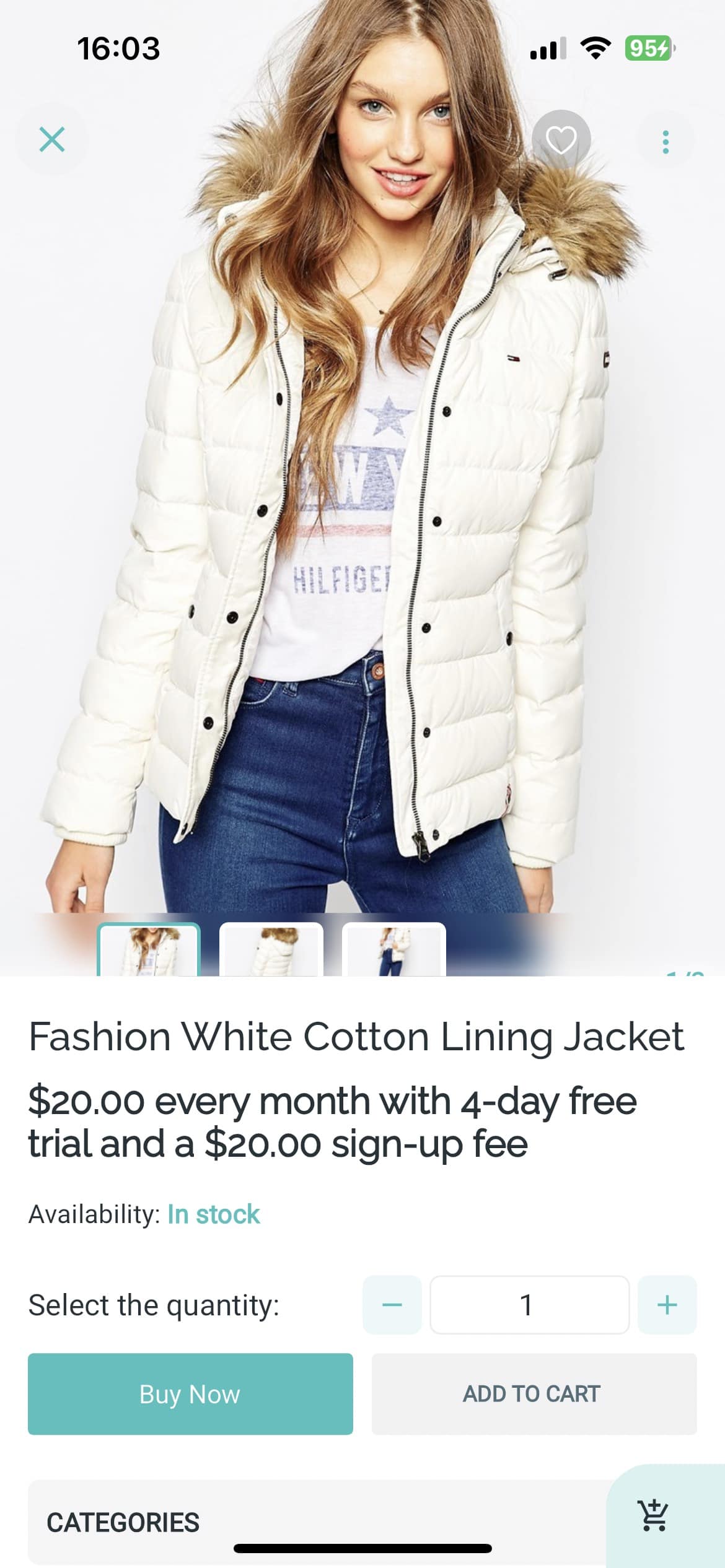Close the product detail page
Screen dimensions: 725x1568
coord(52,139)
